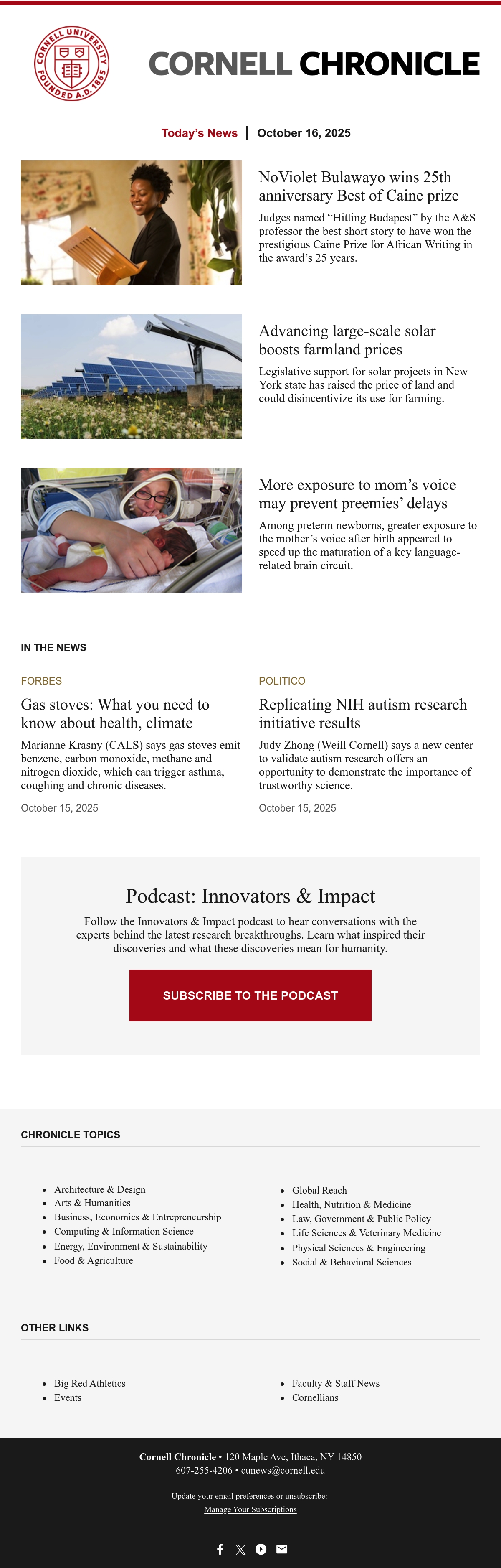Open the Facebook icon in footer

point(220,1549)
